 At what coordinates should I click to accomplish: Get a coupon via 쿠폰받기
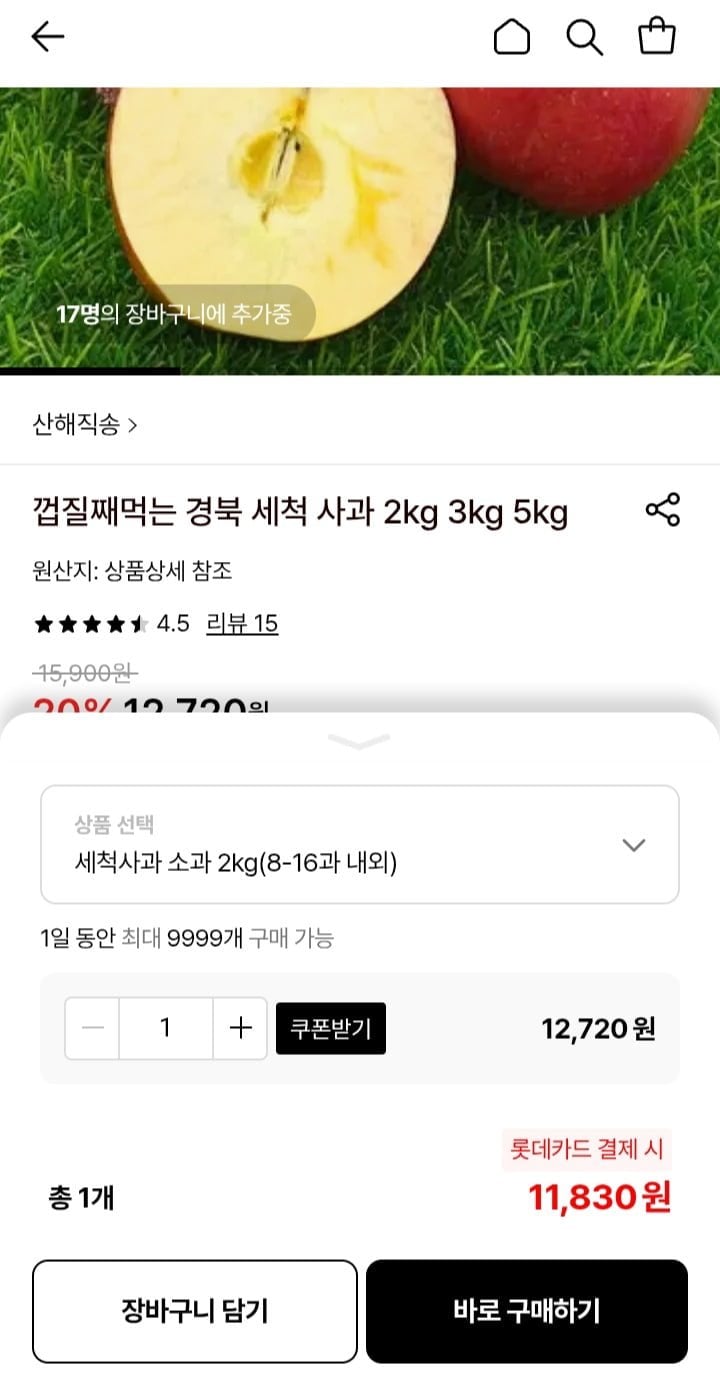point(330,1028)
